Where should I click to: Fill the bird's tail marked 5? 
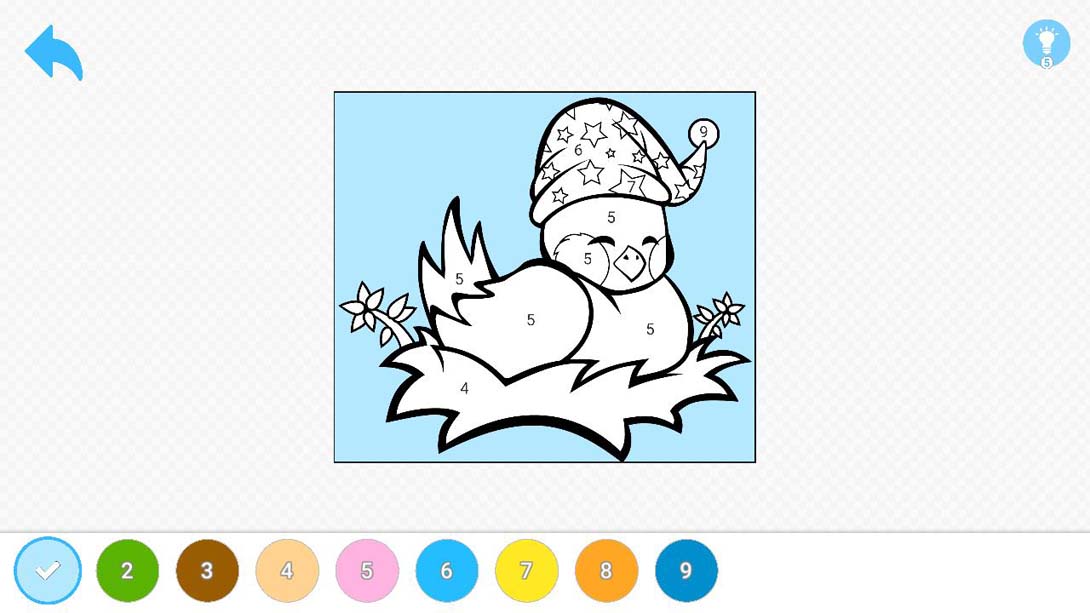click(458, 279)
